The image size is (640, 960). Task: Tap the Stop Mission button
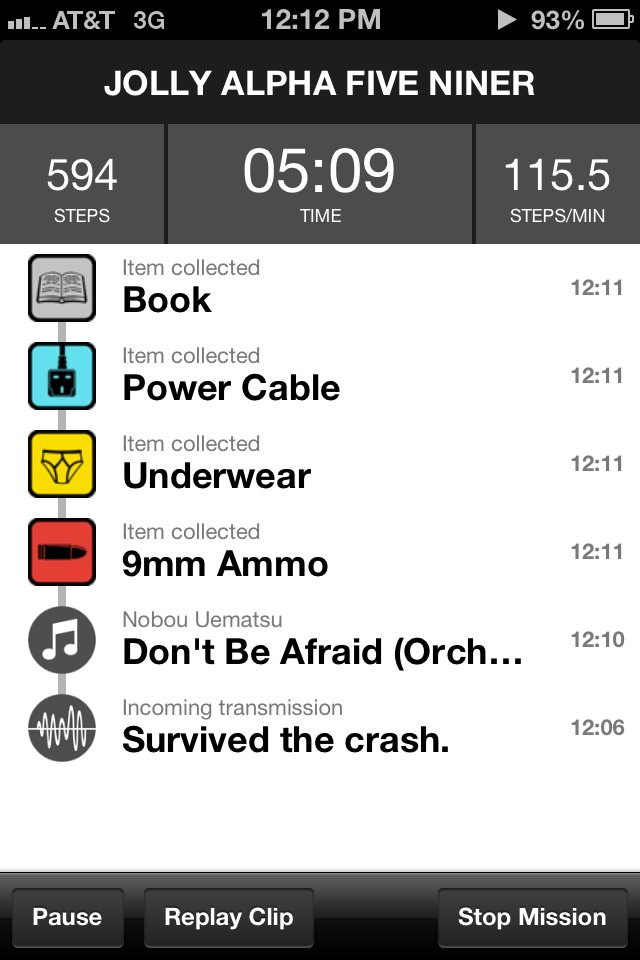pos(532,917)
